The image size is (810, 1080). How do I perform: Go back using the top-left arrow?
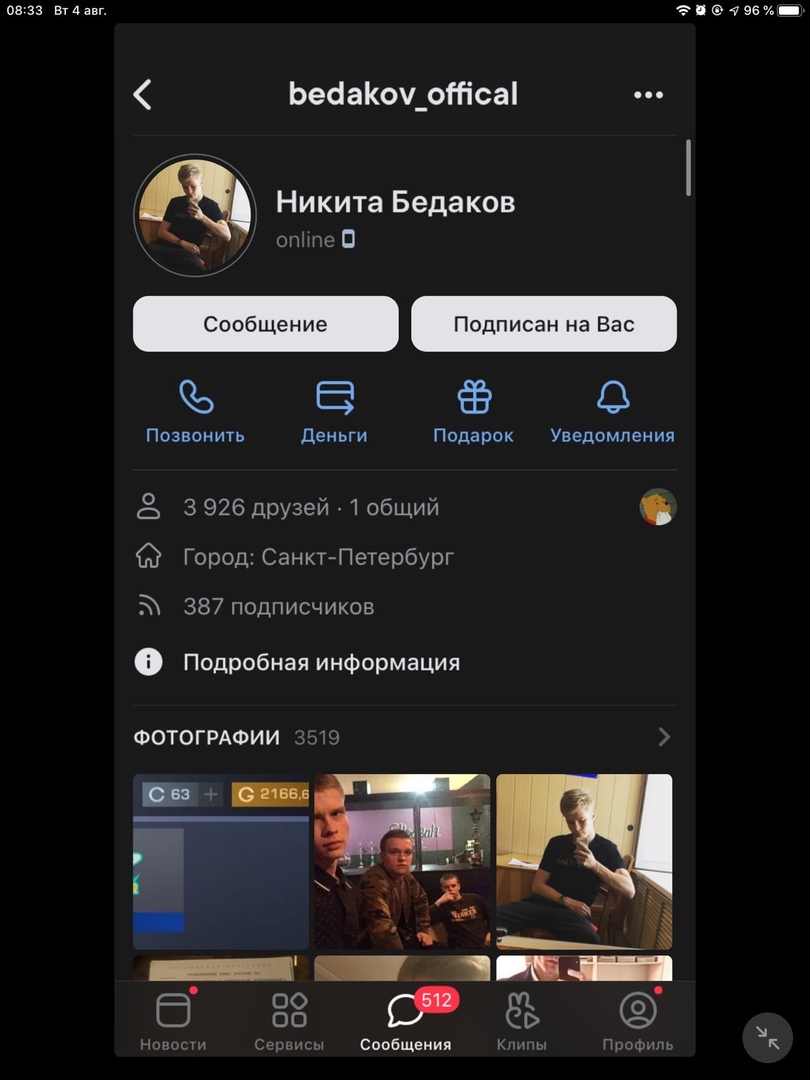point(143,95)
